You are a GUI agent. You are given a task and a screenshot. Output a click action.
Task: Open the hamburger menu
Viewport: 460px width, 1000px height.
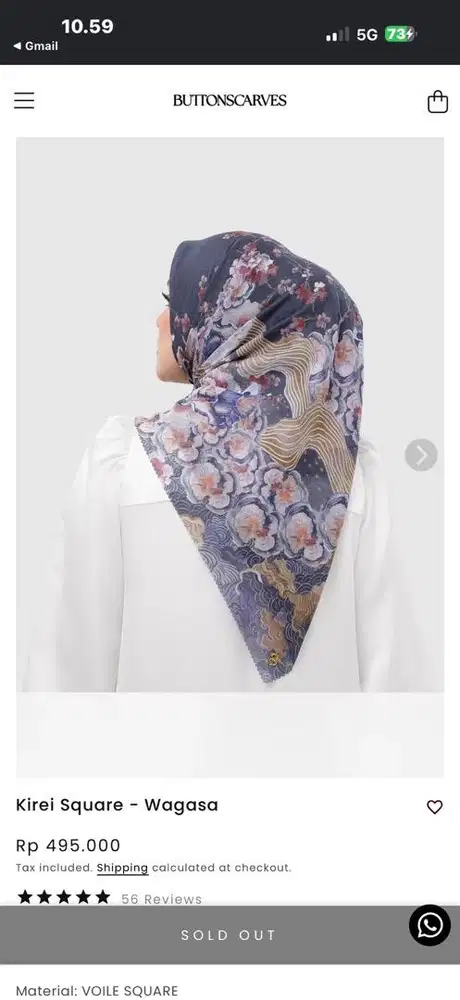coord(24,100)
